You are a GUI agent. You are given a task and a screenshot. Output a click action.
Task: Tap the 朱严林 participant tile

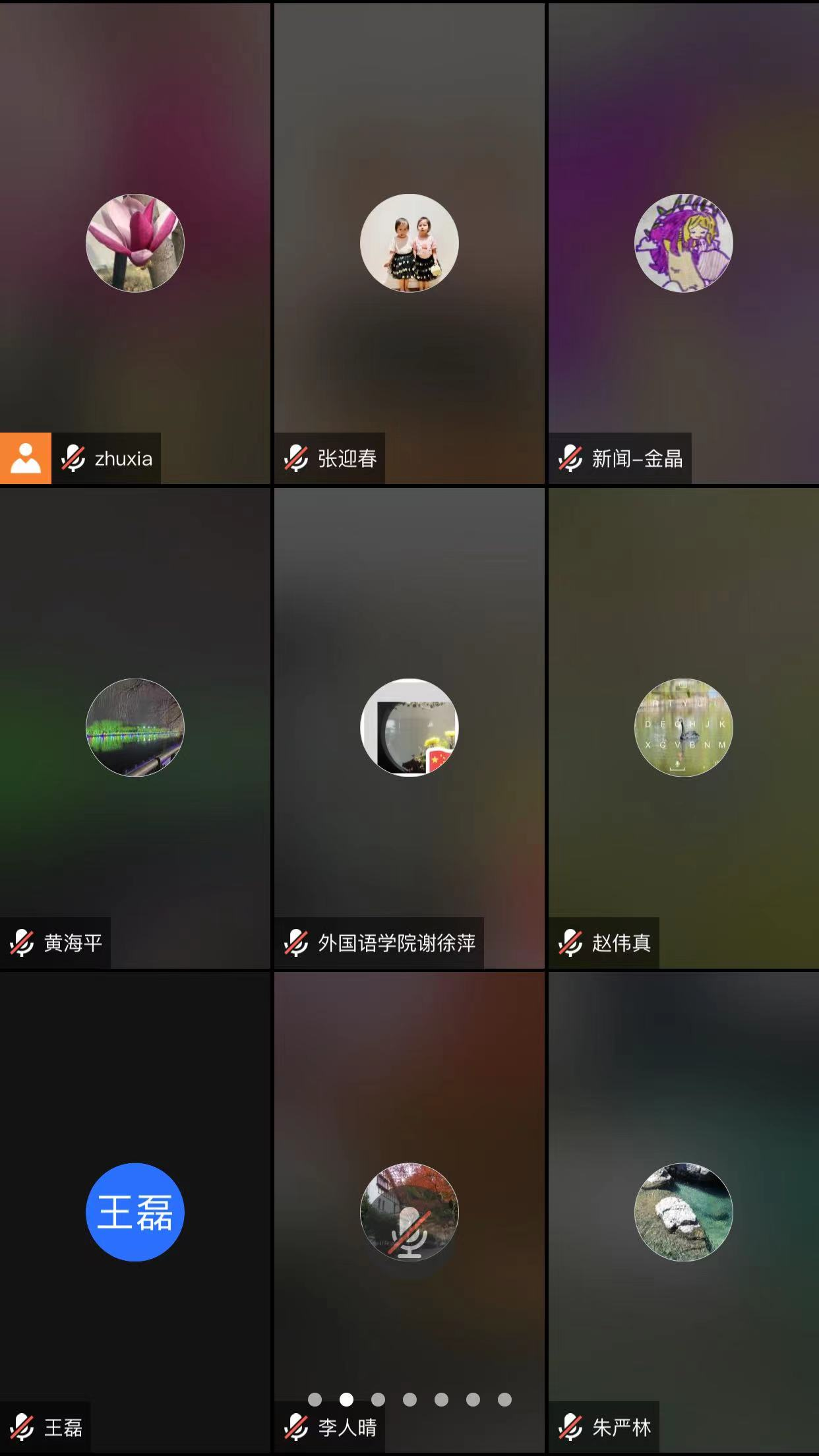coord(683,1212)
